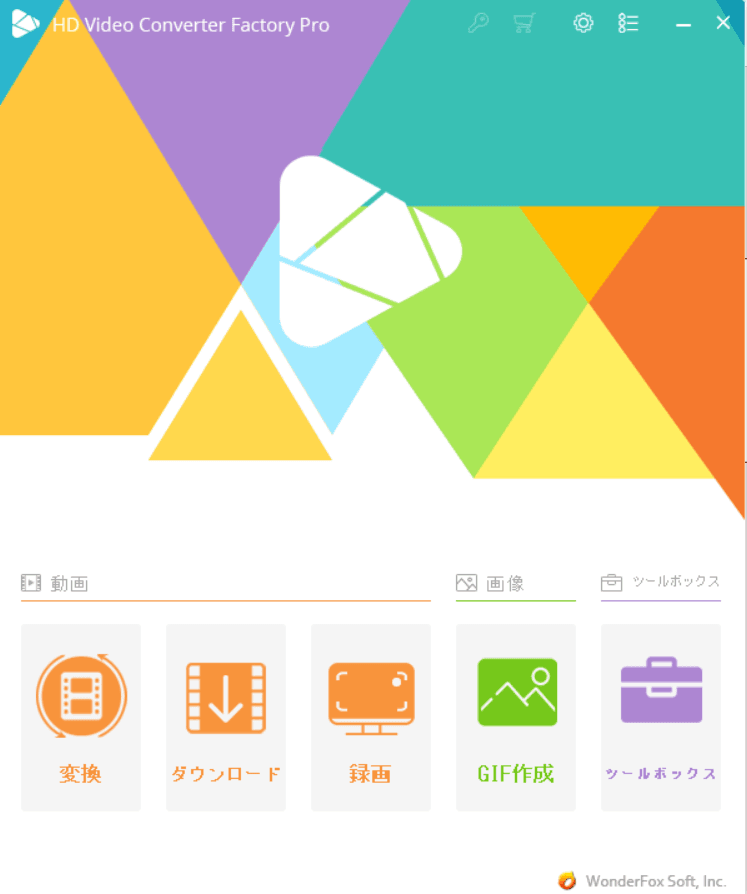Click the WonderFox logo in the titlebar
The image size is (747, 894).
23,22
